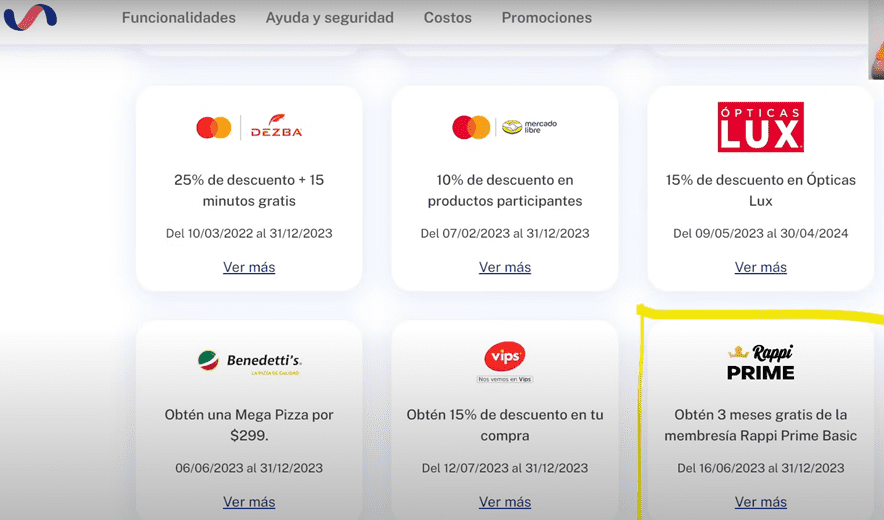Viewport: 884px width, 520px height.
Task: Tap the site logo to go home
Action: click(30, 16)
